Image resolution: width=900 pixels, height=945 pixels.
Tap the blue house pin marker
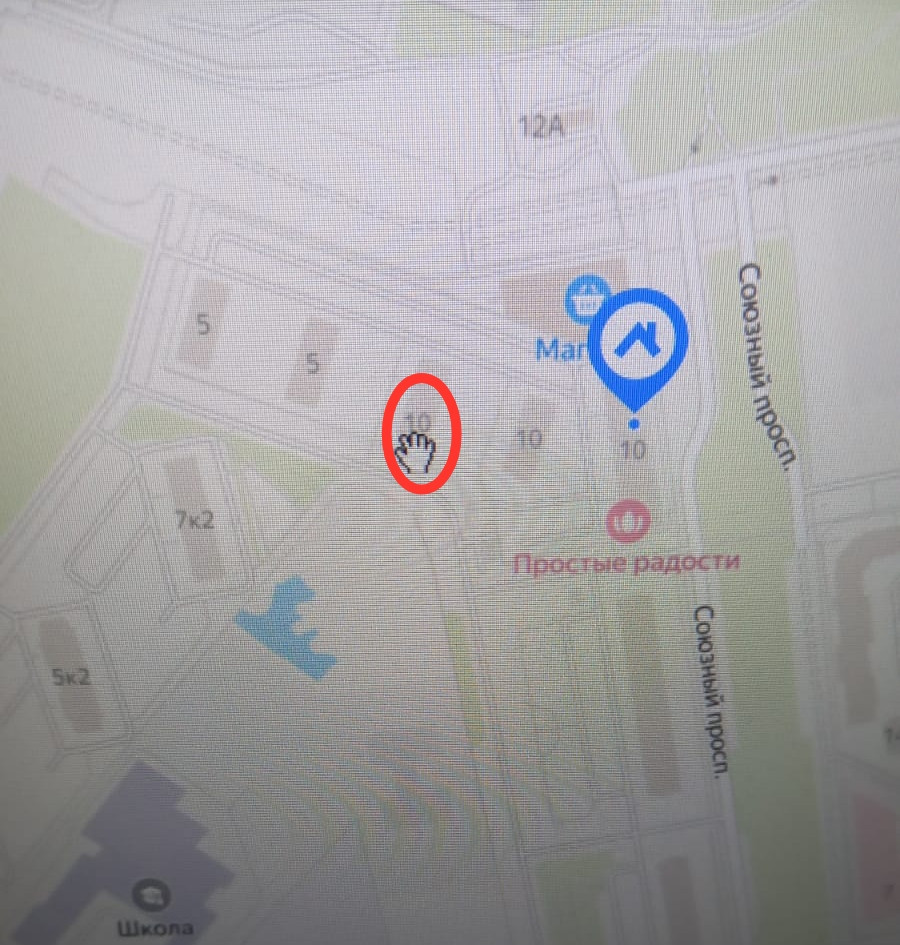coord(638,345)
